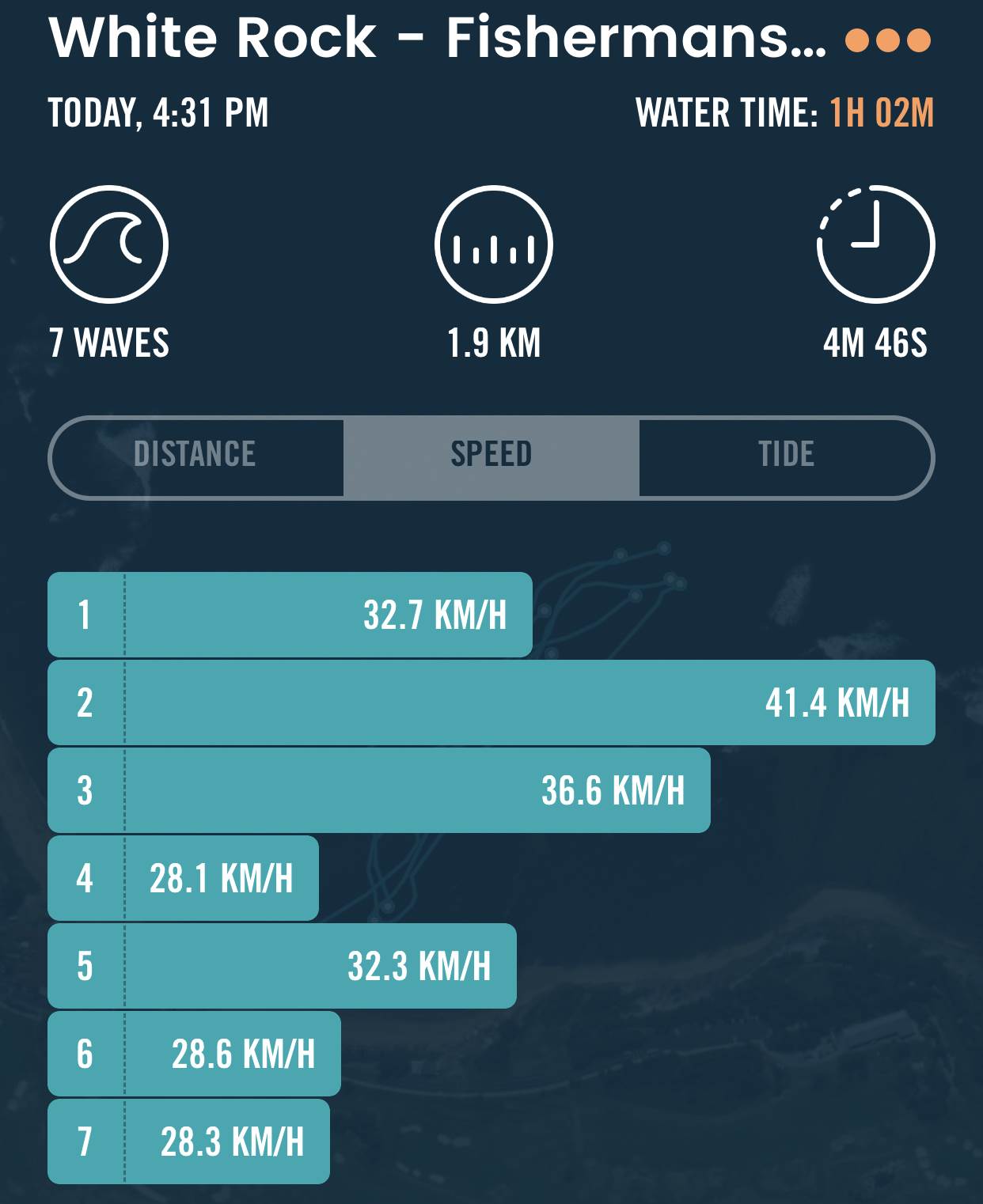Viewport: 983px width, 1204px height.
Task: Switch to the Tide tab
Action: (x=786, y=456)
